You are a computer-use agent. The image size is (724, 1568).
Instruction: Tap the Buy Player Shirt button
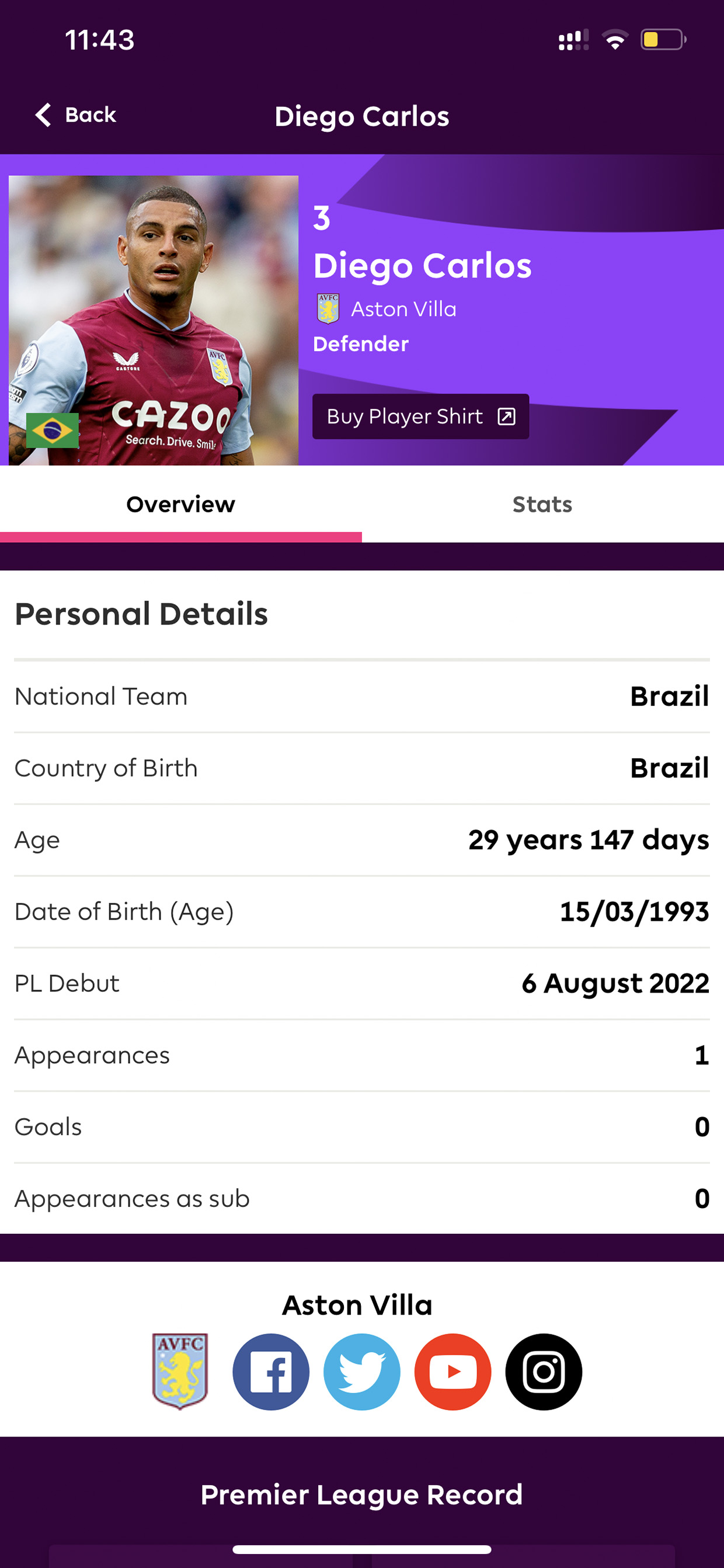click(x=420, y=417)
